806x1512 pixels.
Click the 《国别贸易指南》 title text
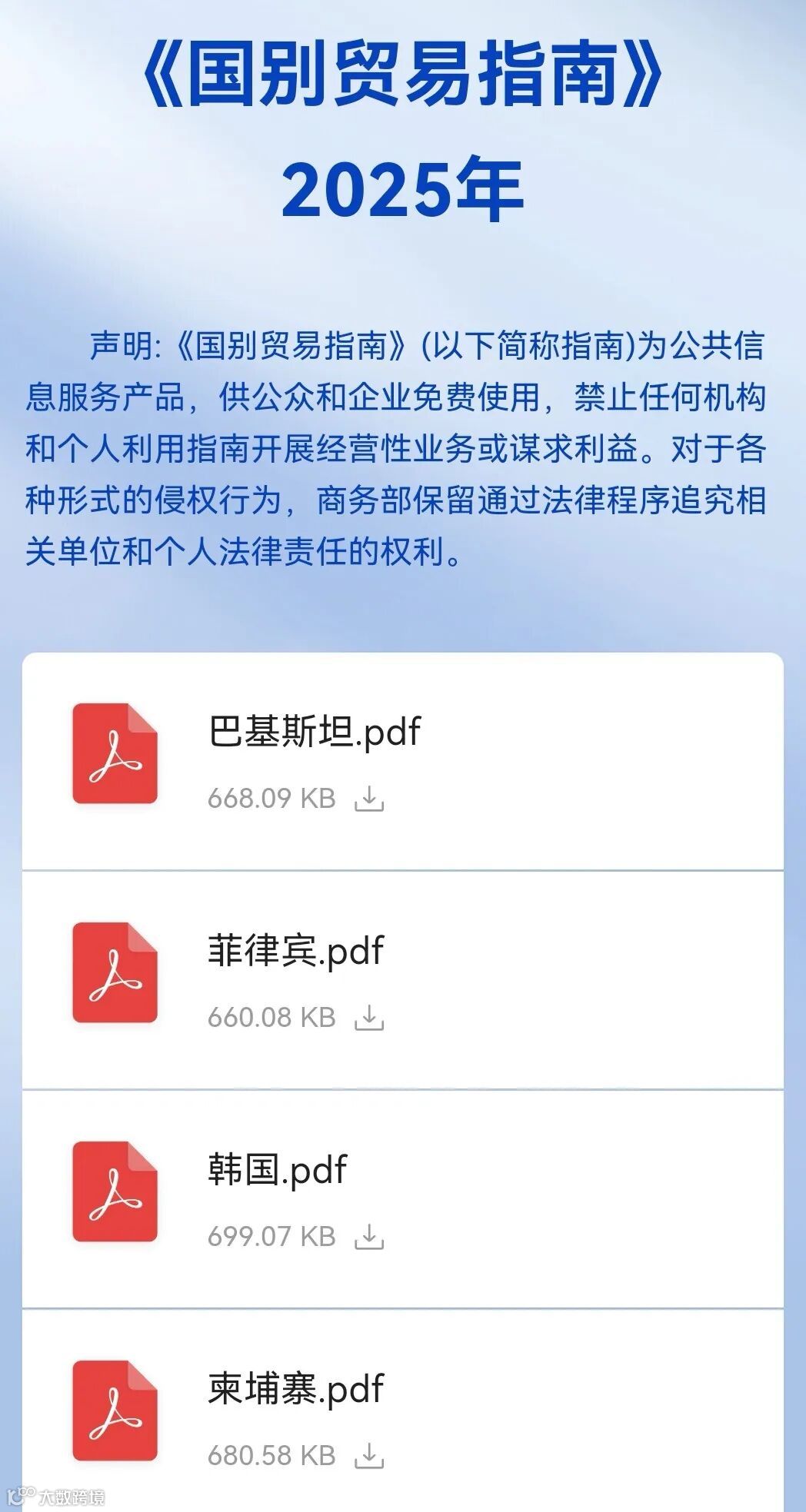pos(403,77)
